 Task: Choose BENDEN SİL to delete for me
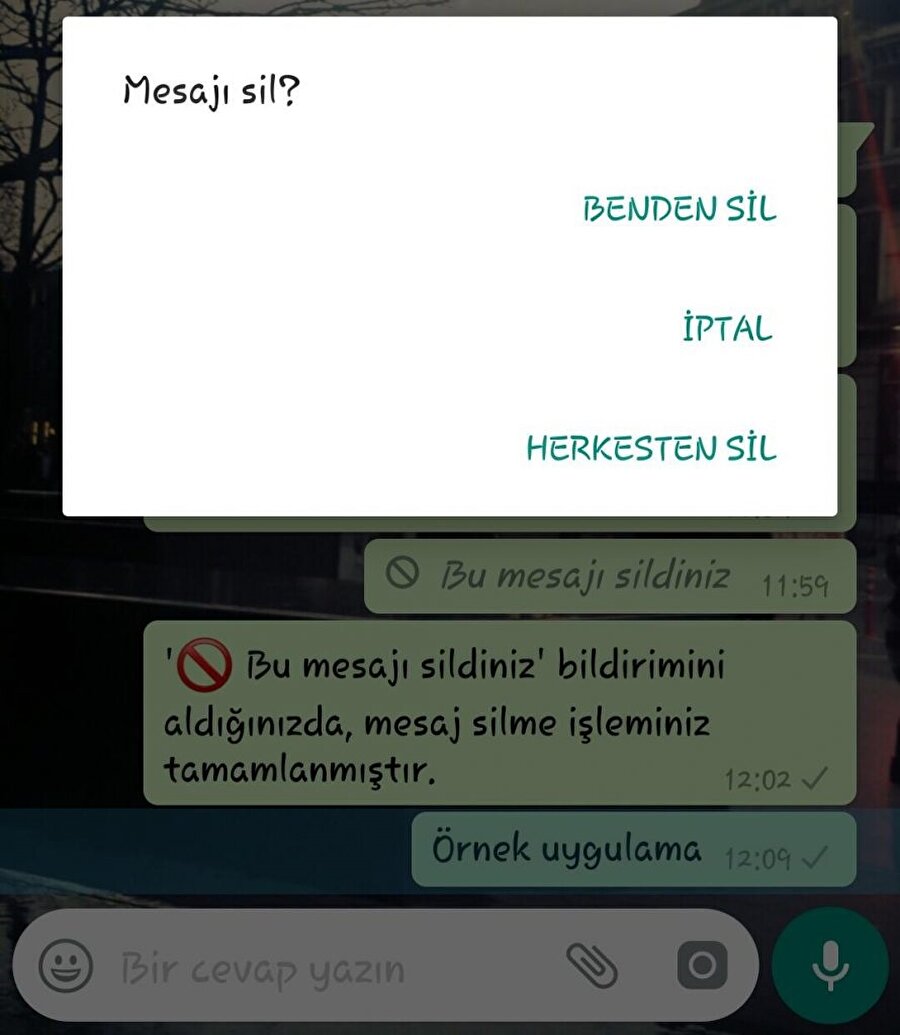[x=679, y=208]
